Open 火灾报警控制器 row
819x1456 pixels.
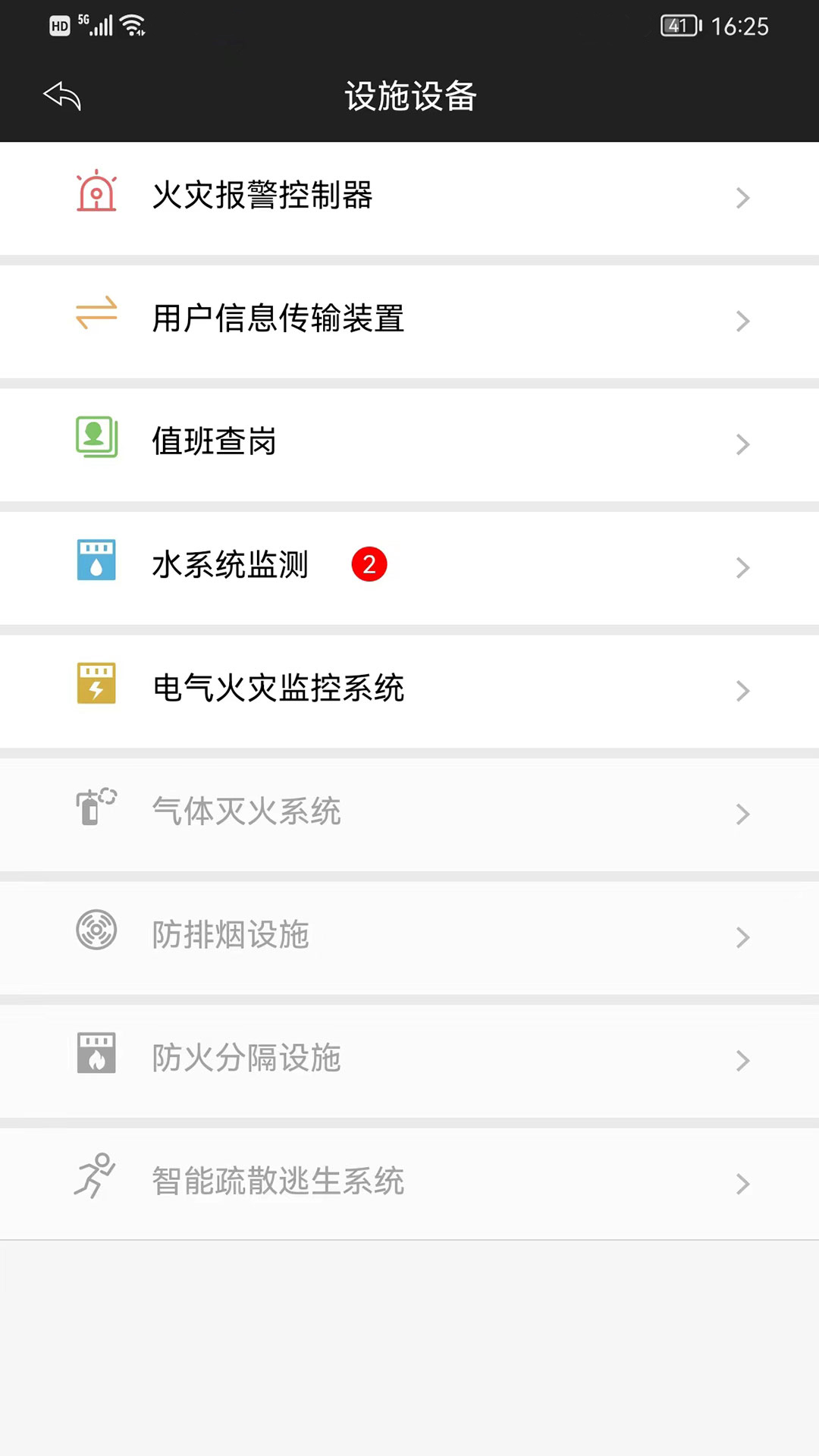pyautogui.click(x=409, y=196)
